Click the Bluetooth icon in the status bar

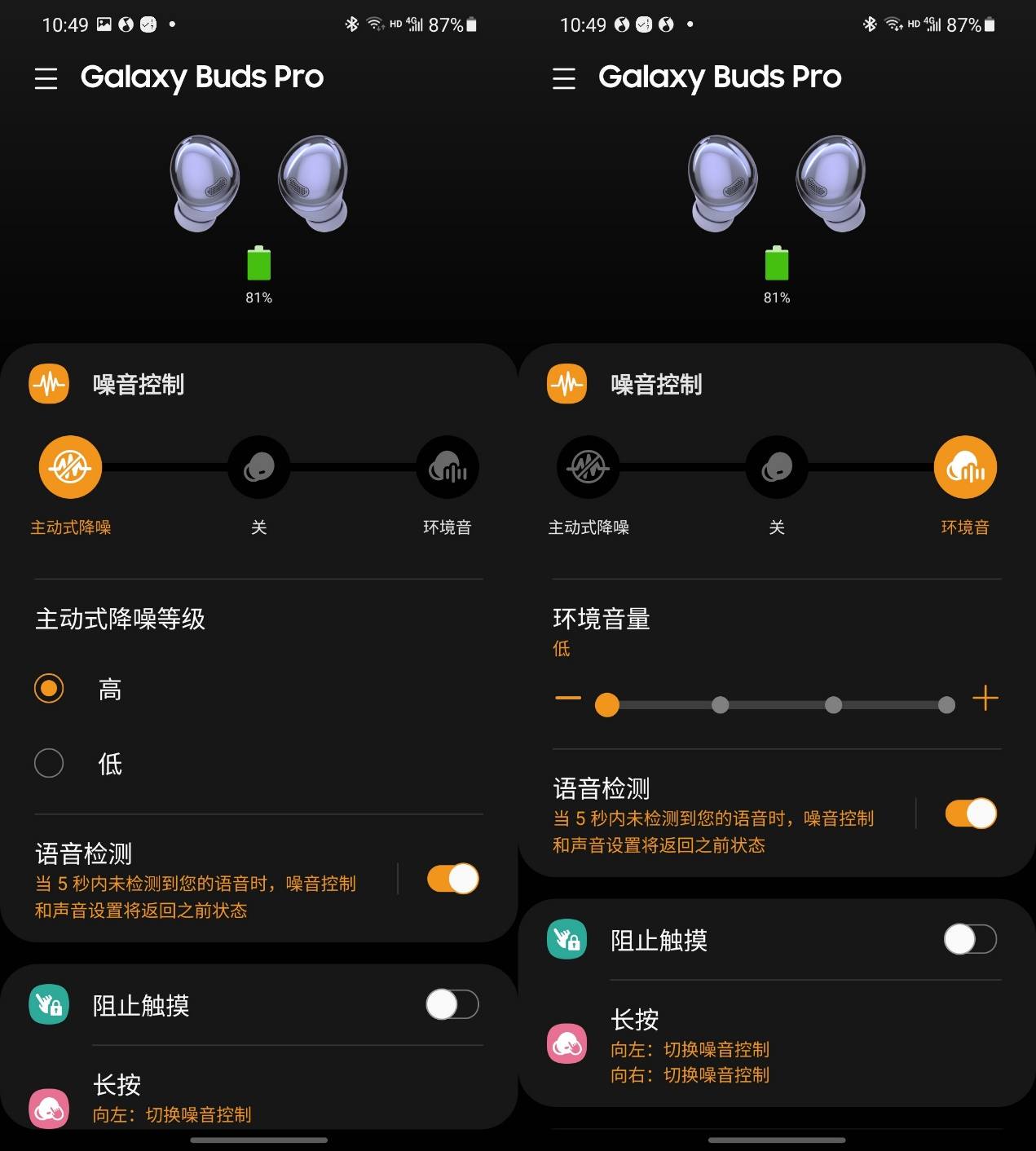(x=351, y=24)
